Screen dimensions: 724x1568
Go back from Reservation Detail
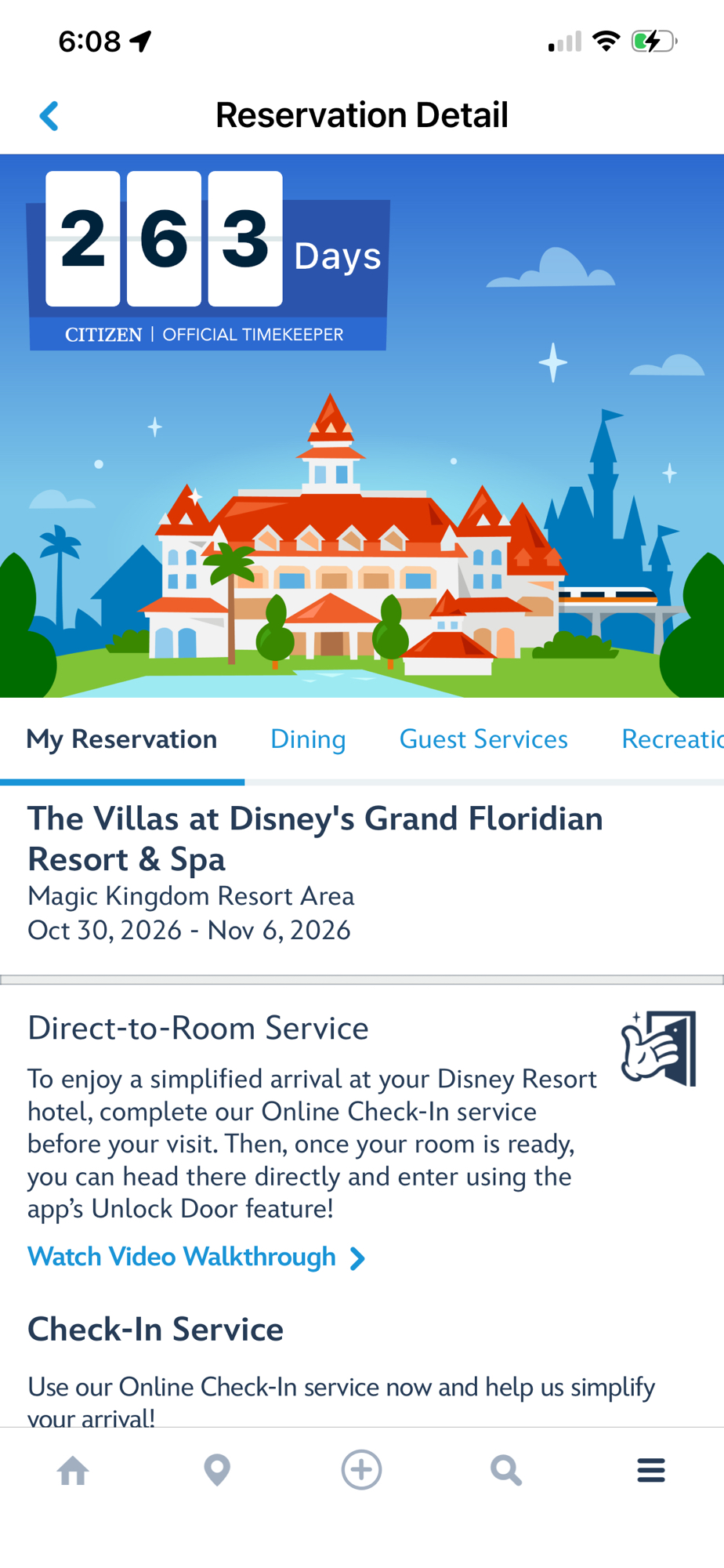click(x=49, y=116)
